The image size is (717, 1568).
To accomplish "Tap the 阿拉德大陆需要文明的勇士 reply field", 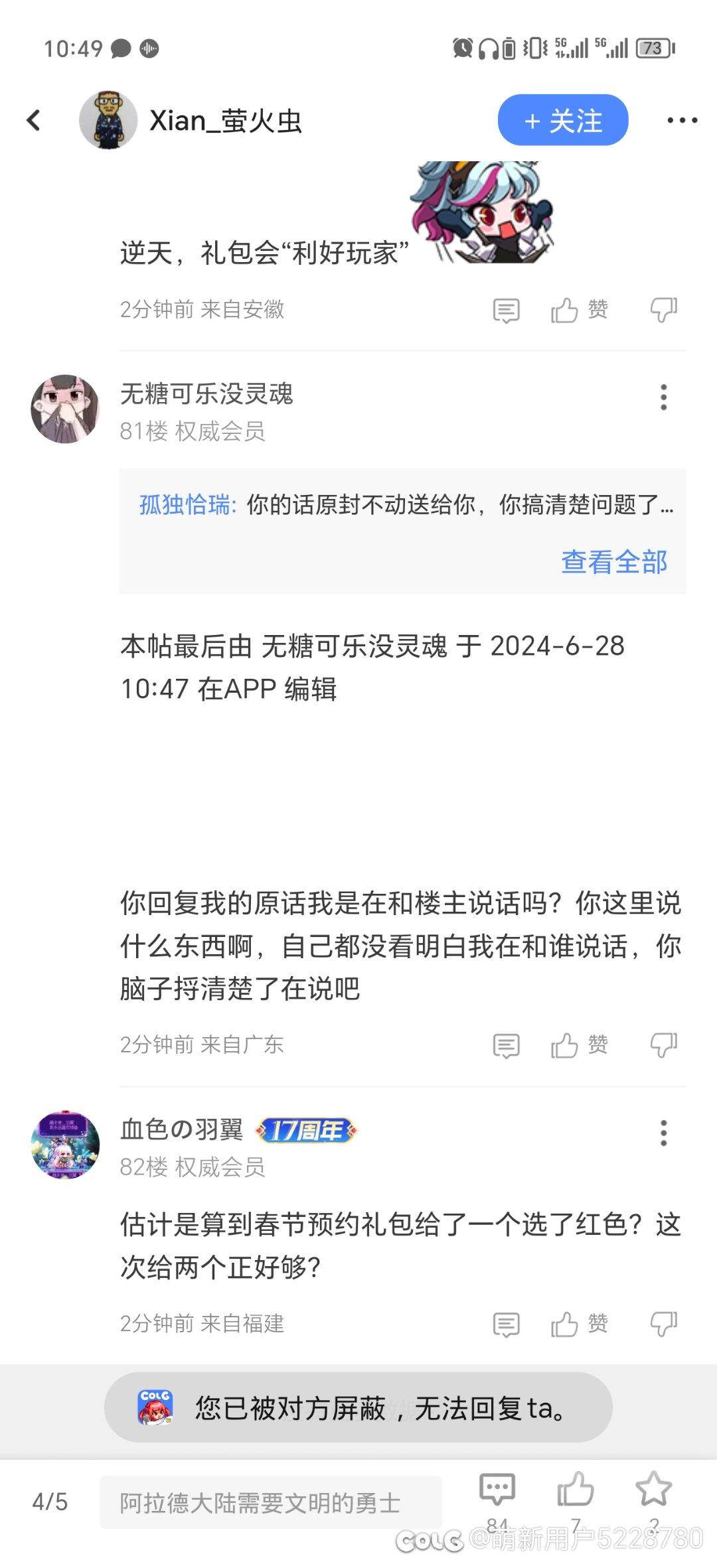I will (x=271, y=1502).
